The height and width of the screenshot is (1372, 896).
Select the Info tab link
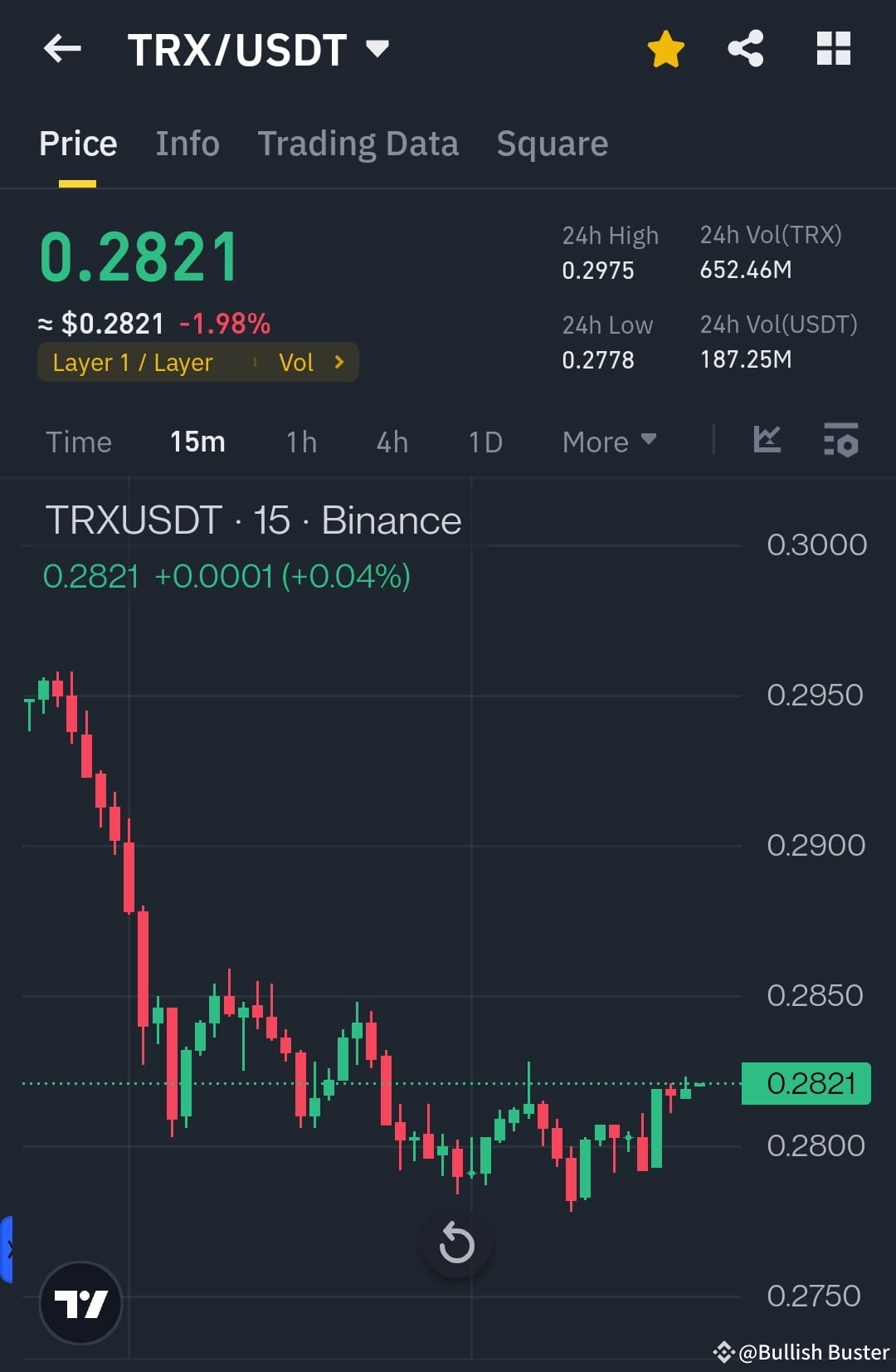(x=187, y=143)
